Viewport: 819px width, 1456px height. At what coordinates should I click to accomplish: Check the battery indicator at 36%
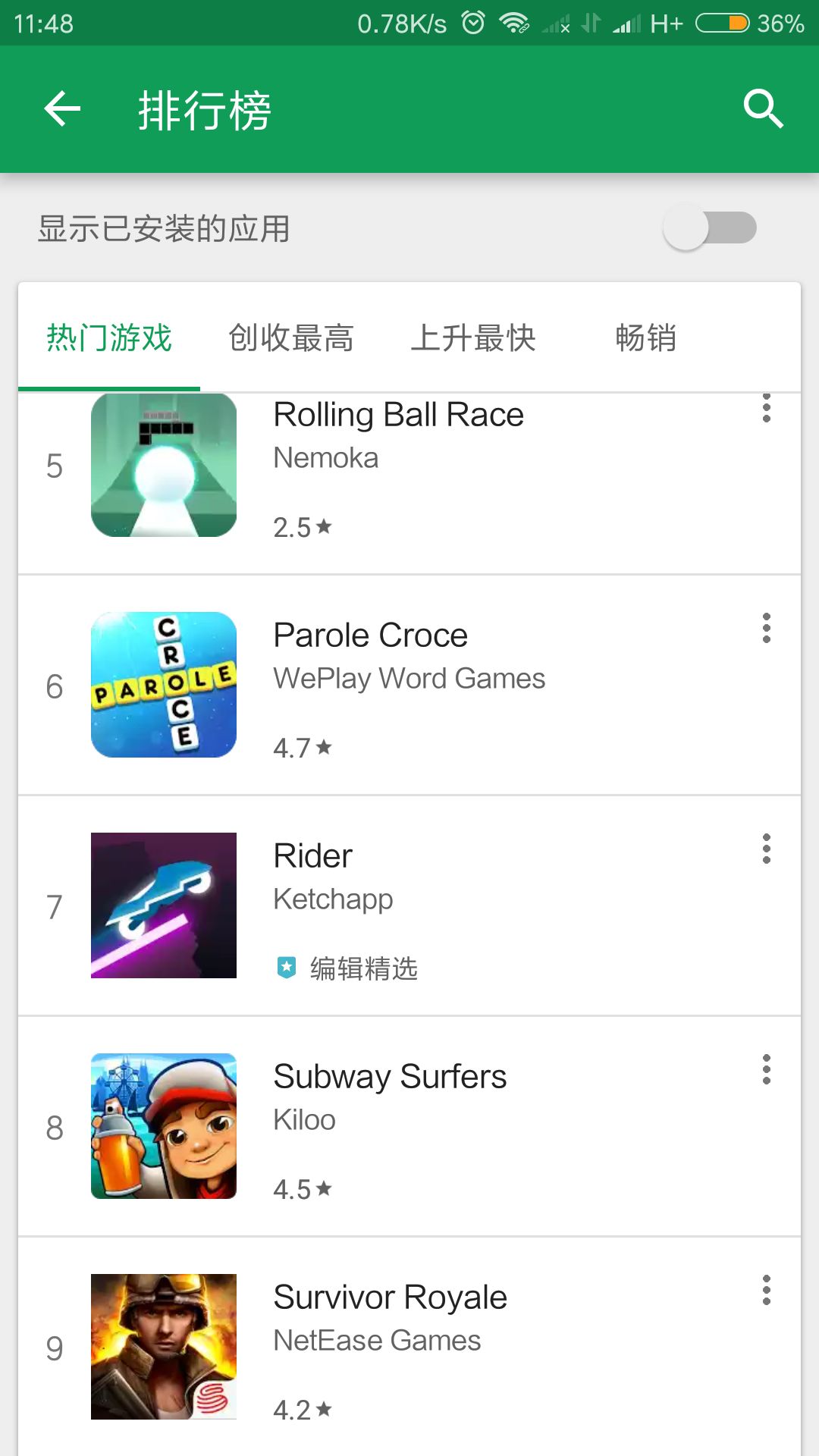[724, 23]
